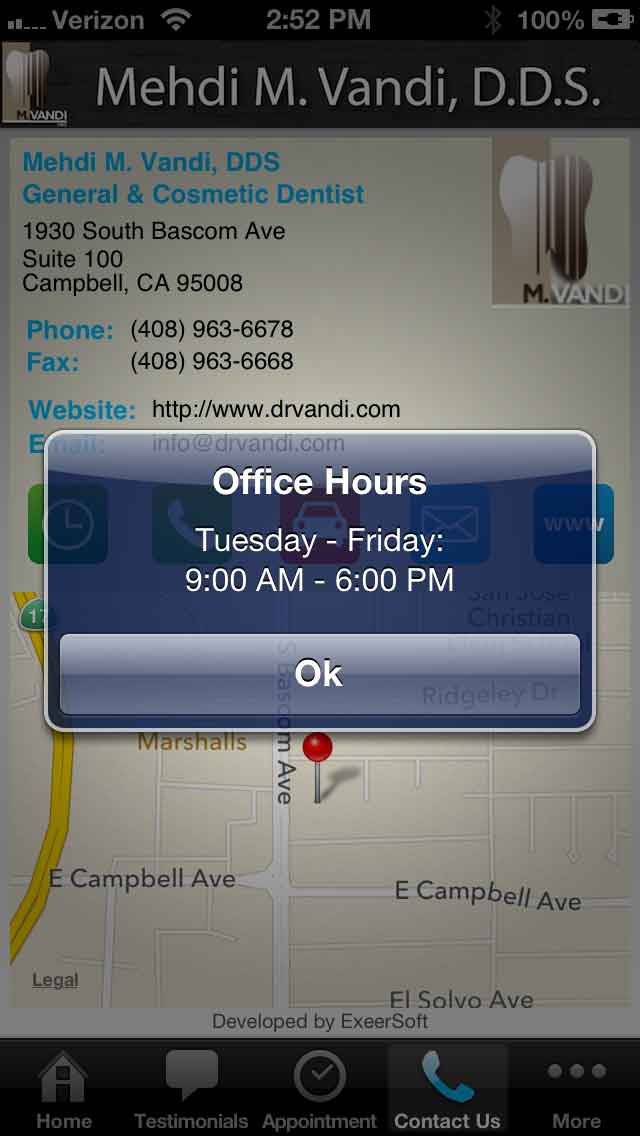Go to the Appointment tab
Image resolution: width=640 pixels, height=1136 pixels.
(x=320, y=1092)
